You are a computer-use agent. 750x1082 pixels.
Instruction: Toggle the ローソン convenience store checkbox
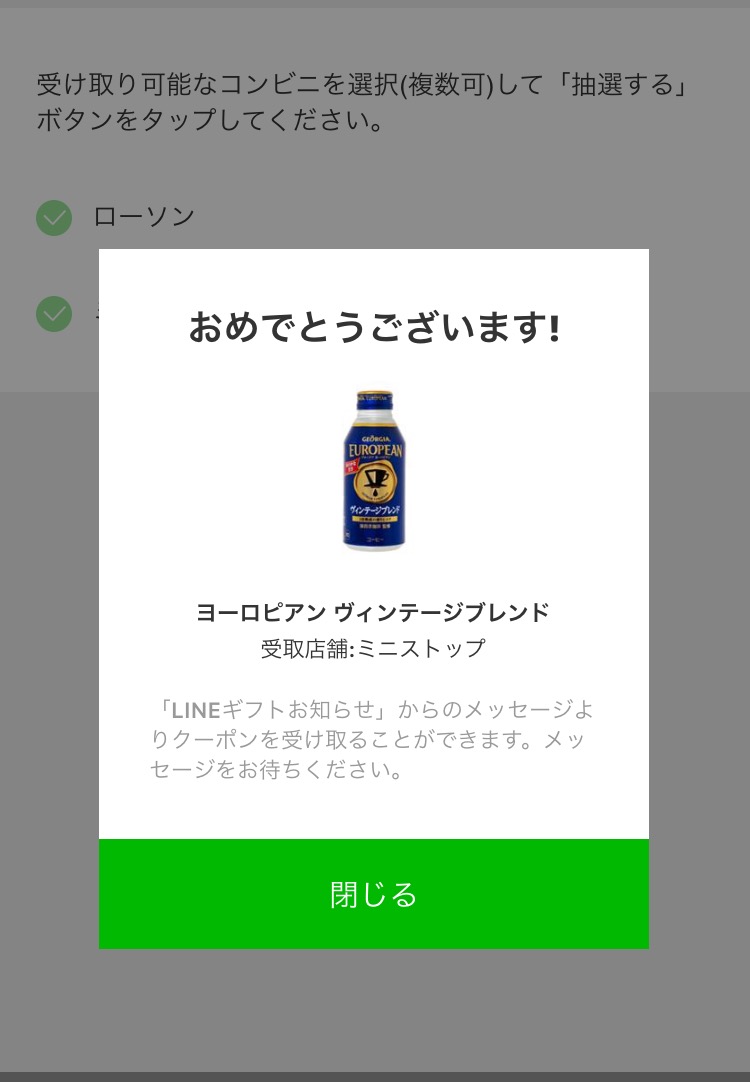click(x=54, y=217)
